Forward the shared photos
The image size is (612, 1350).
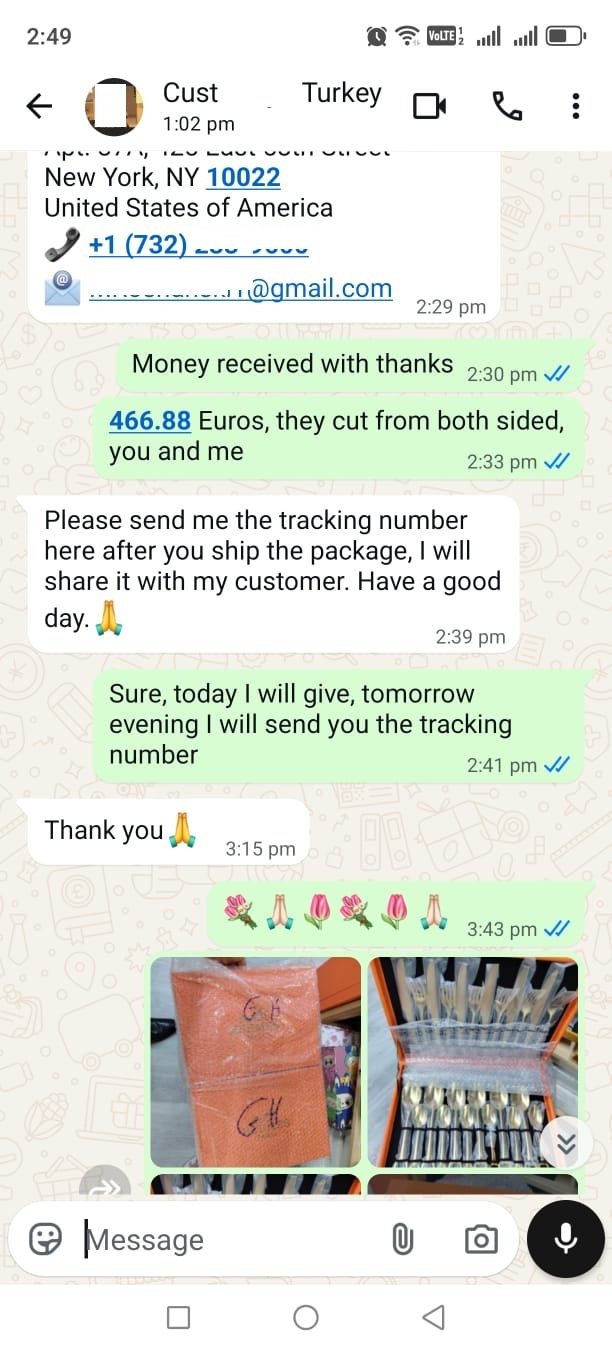point(106,1186)
